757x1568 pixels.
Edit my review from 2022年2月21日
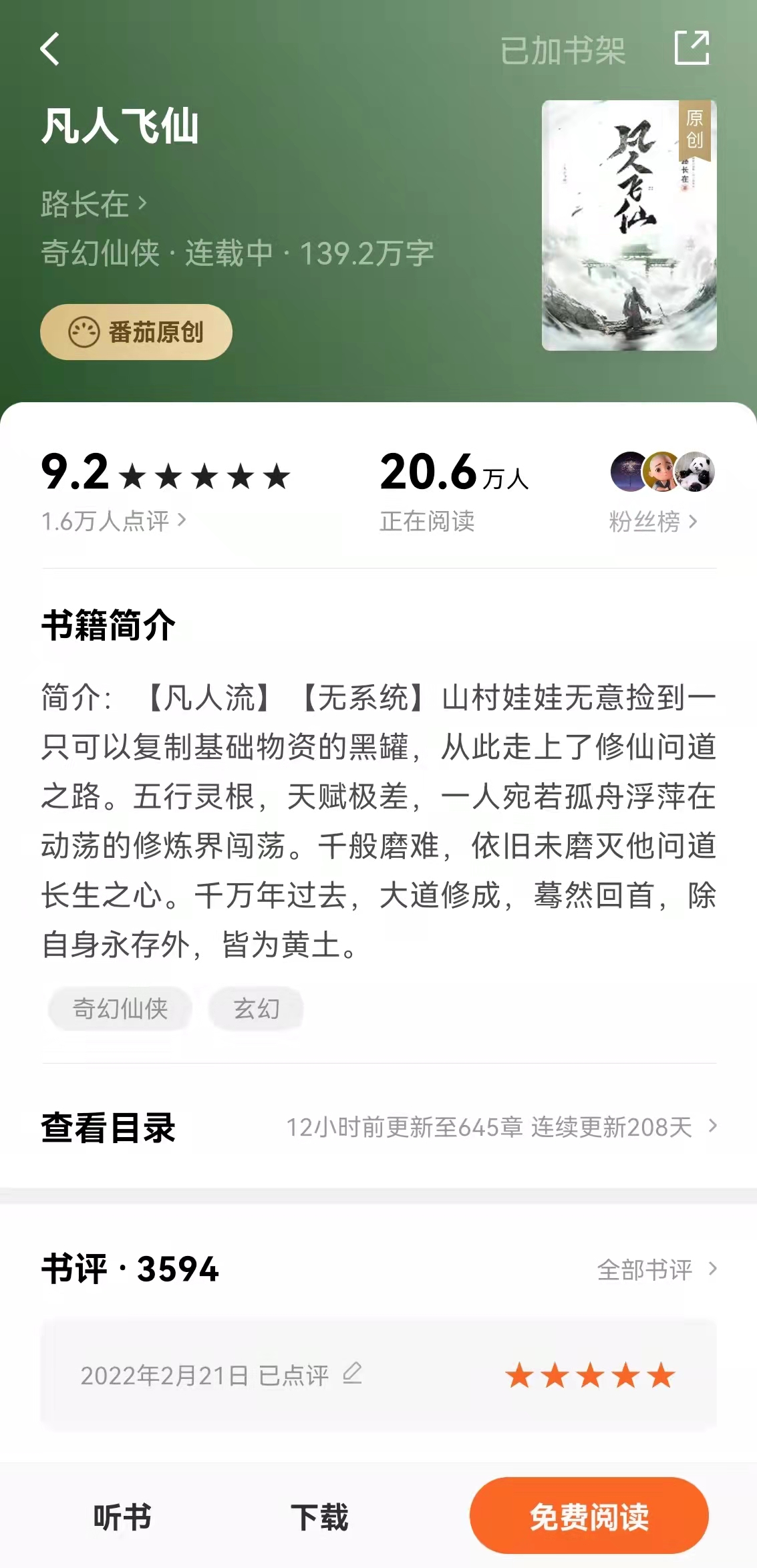352,1374
